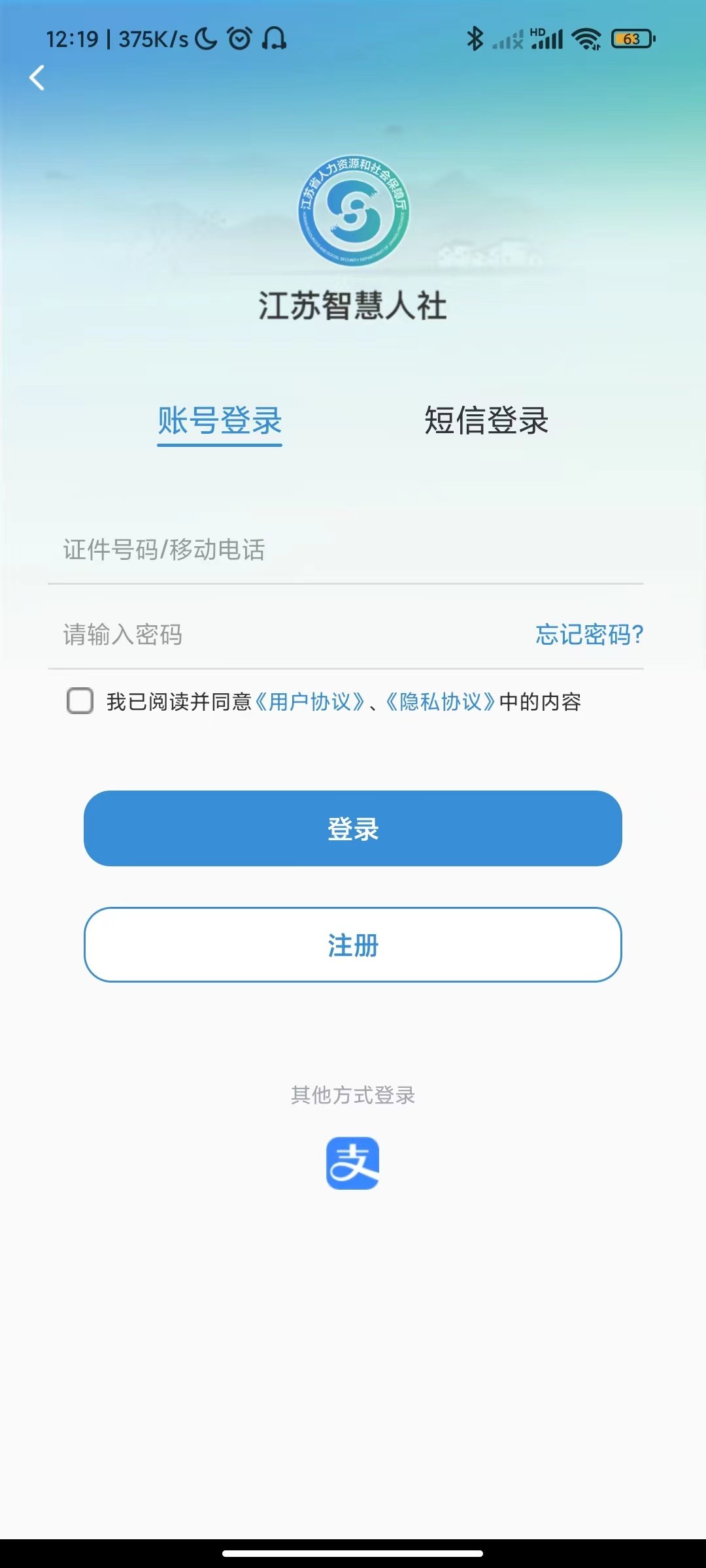Image resolution: width=706 pixels, height=1568 pixels.
Task: Tap the 注册 button to register
Action: [x=353, y=945]
